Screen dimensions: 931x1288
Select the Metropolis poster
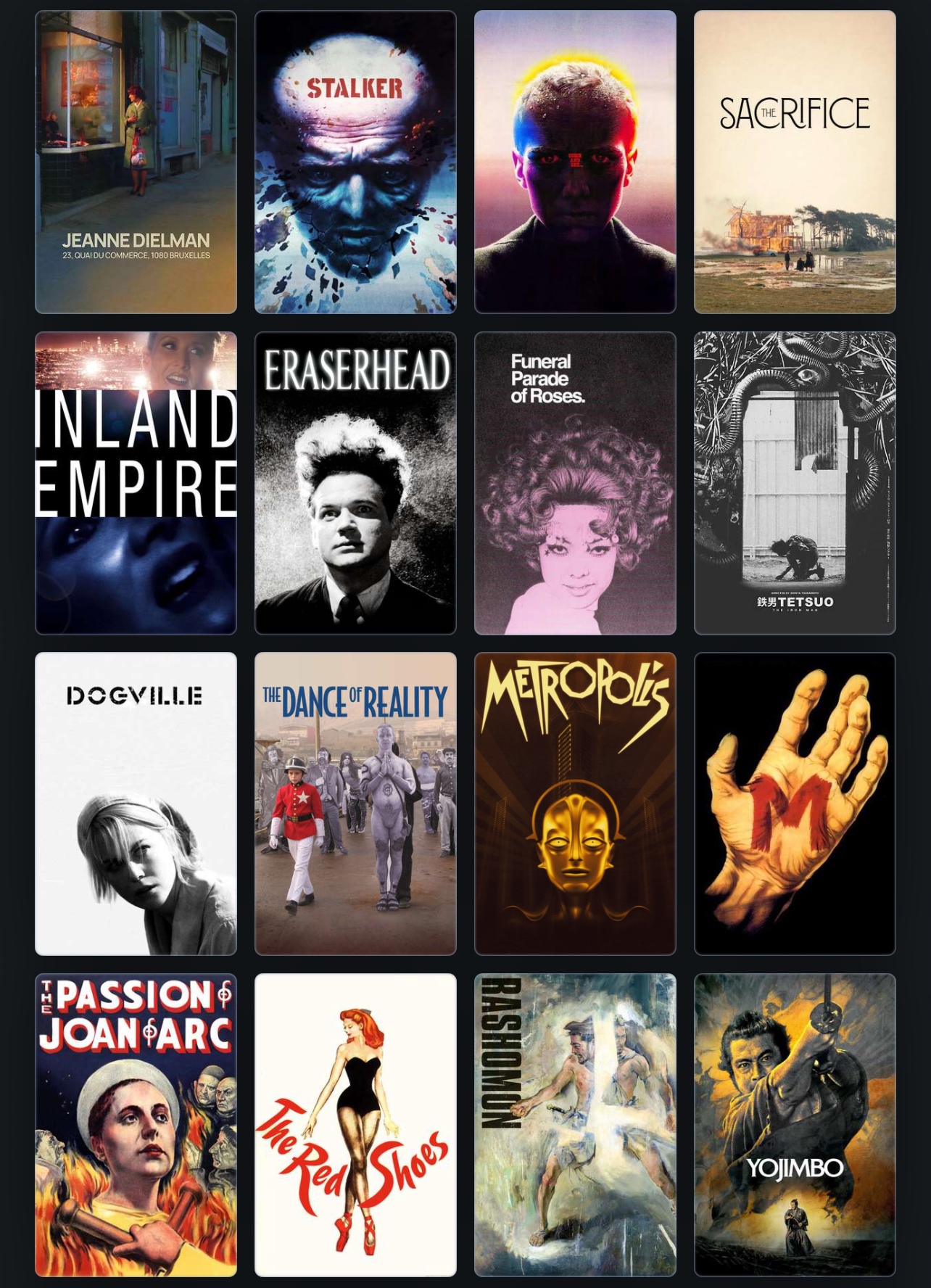[575, 804]
